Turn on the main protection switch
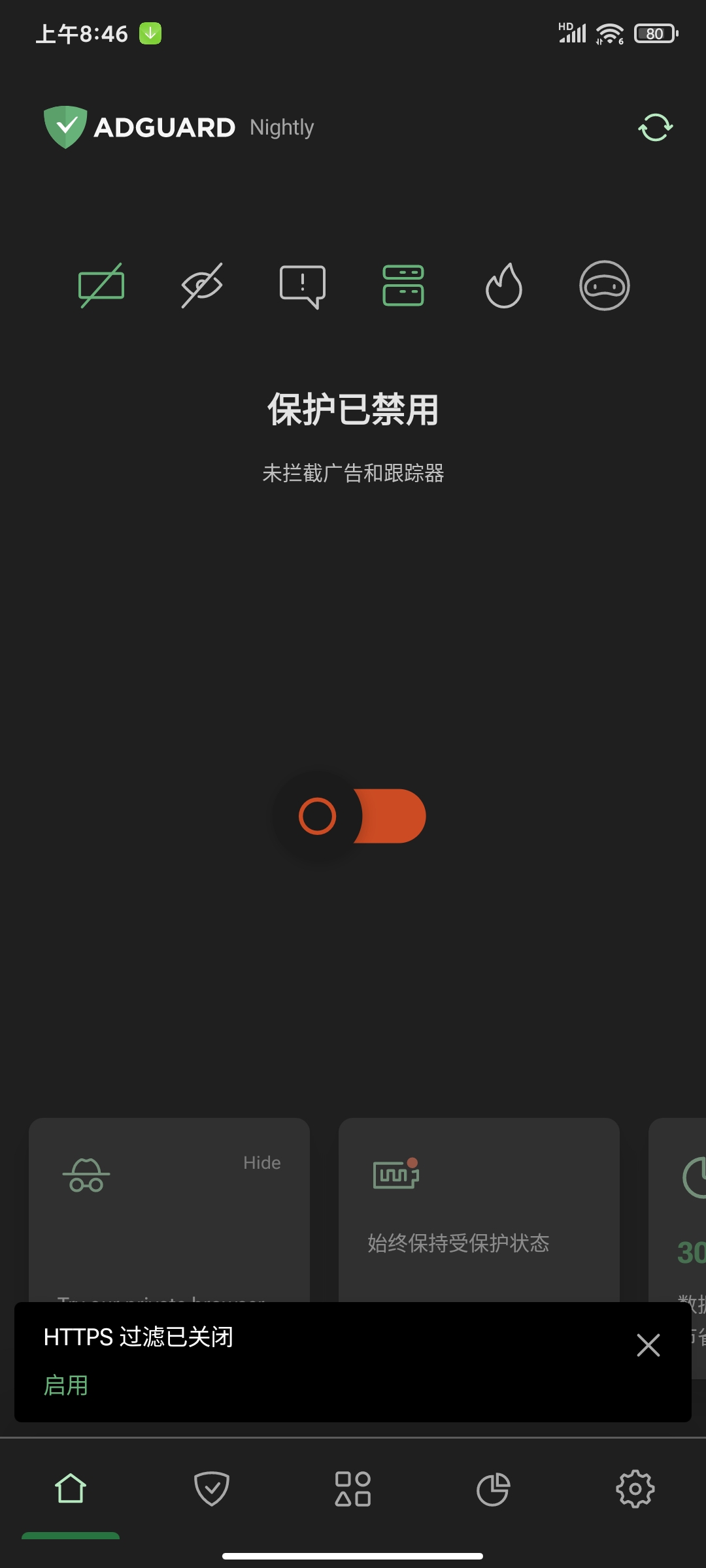Image resolution: width=706 pixels, height=1568 pixels. (352, 816)
